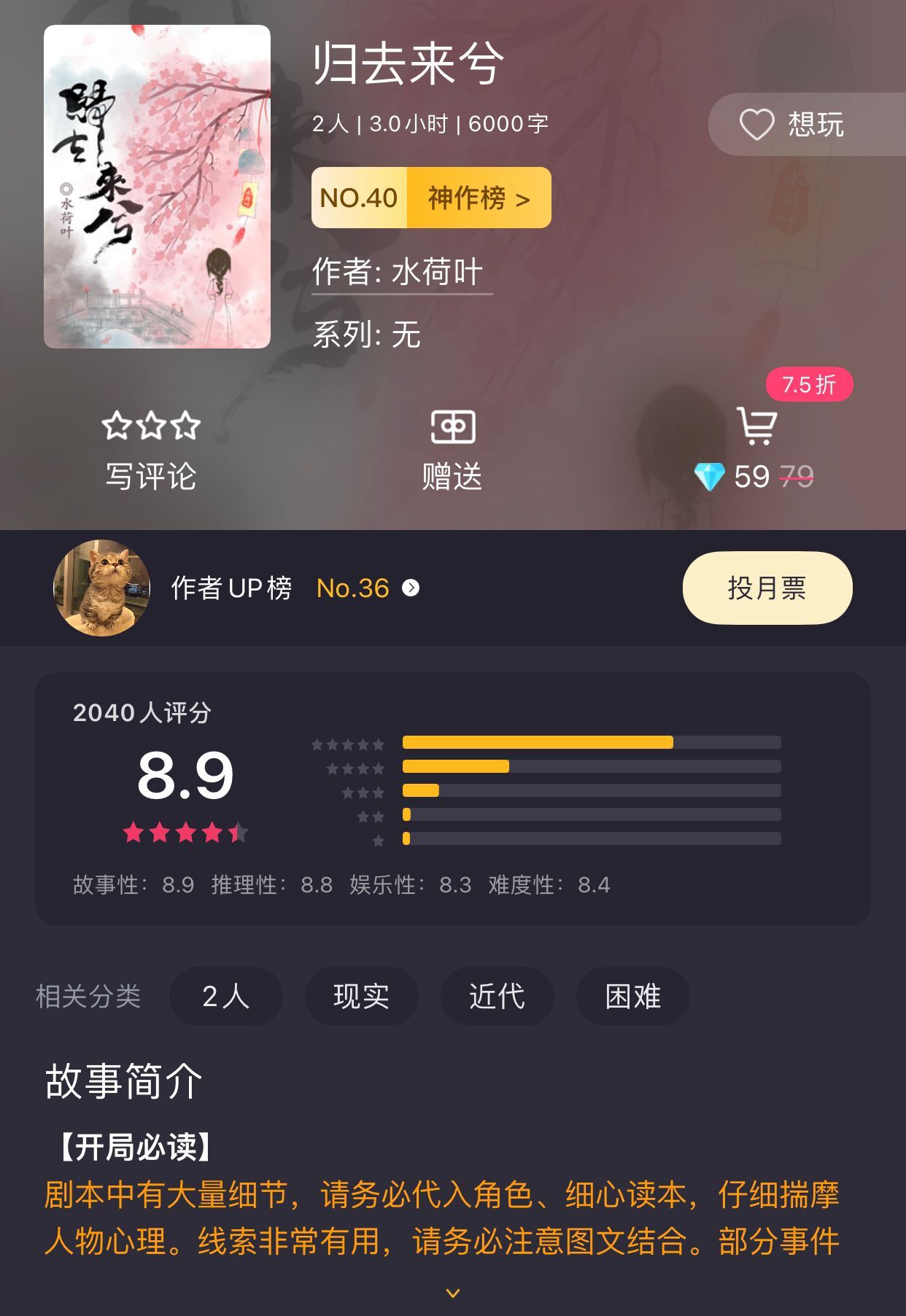Screen dimensions: 906x1316
Task: Tap the pink half-star in the 8.9 rating
Action: click(239, 831)
